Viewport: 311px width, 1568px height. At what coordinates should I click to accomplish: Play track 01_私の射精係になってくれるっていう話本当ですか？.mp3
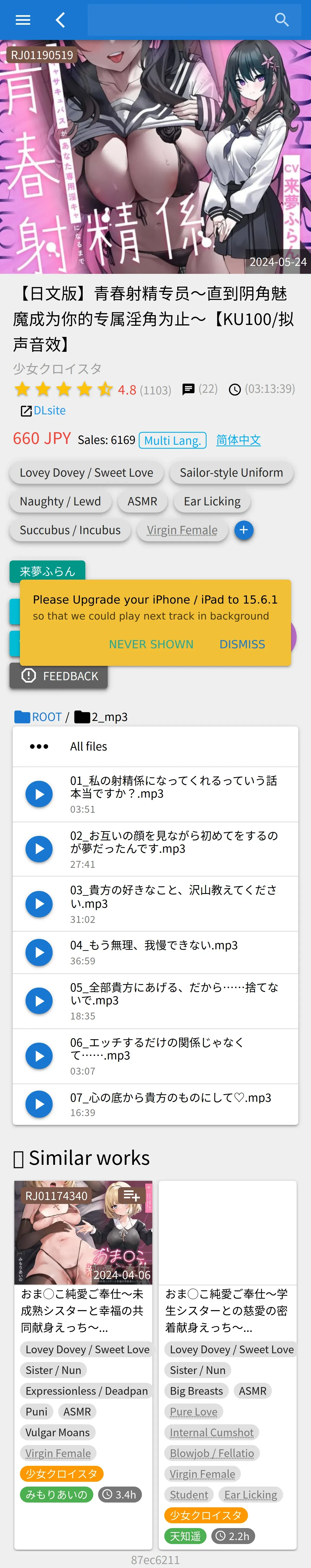pyautogui.click(x=39, y=794)
